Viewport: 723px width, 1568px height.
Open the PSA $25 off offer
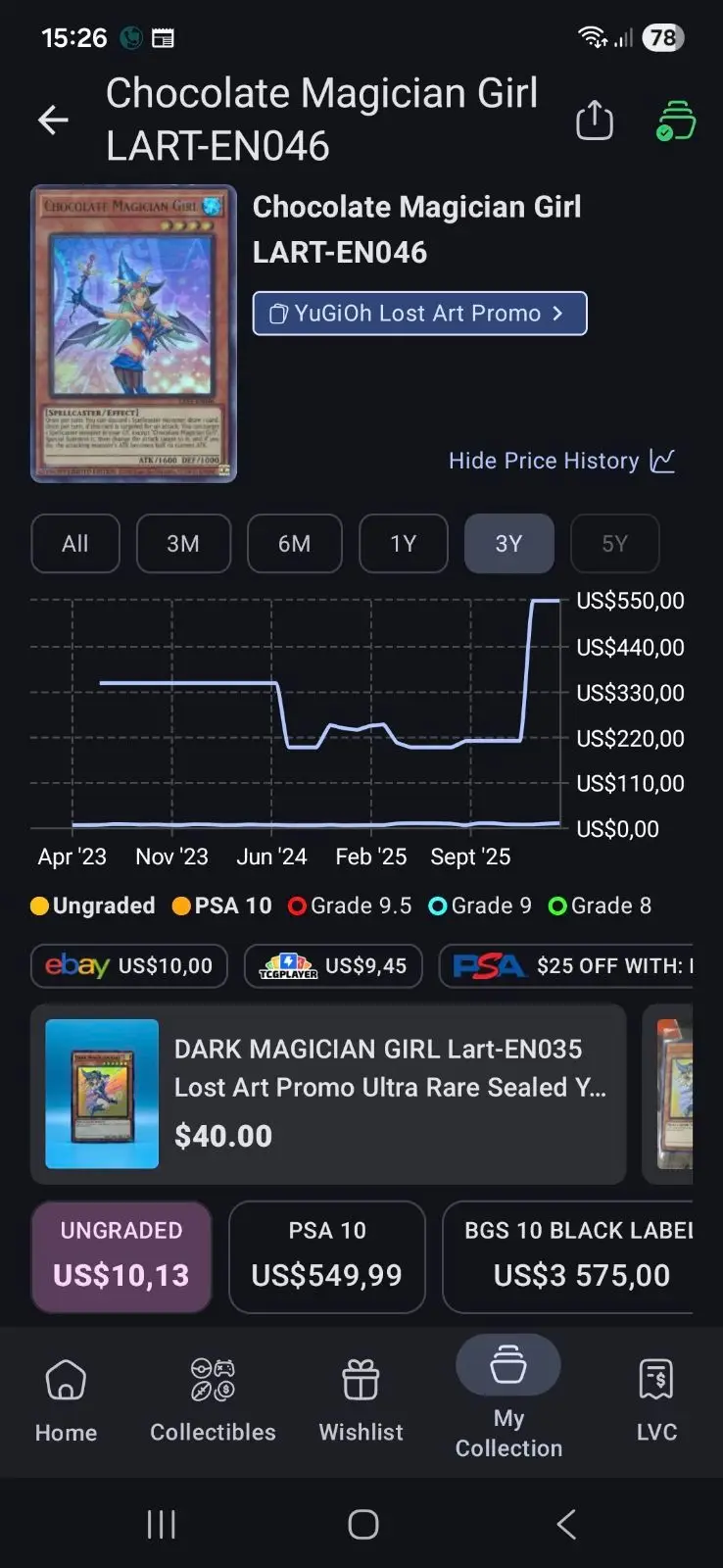(x=566, y=966)
